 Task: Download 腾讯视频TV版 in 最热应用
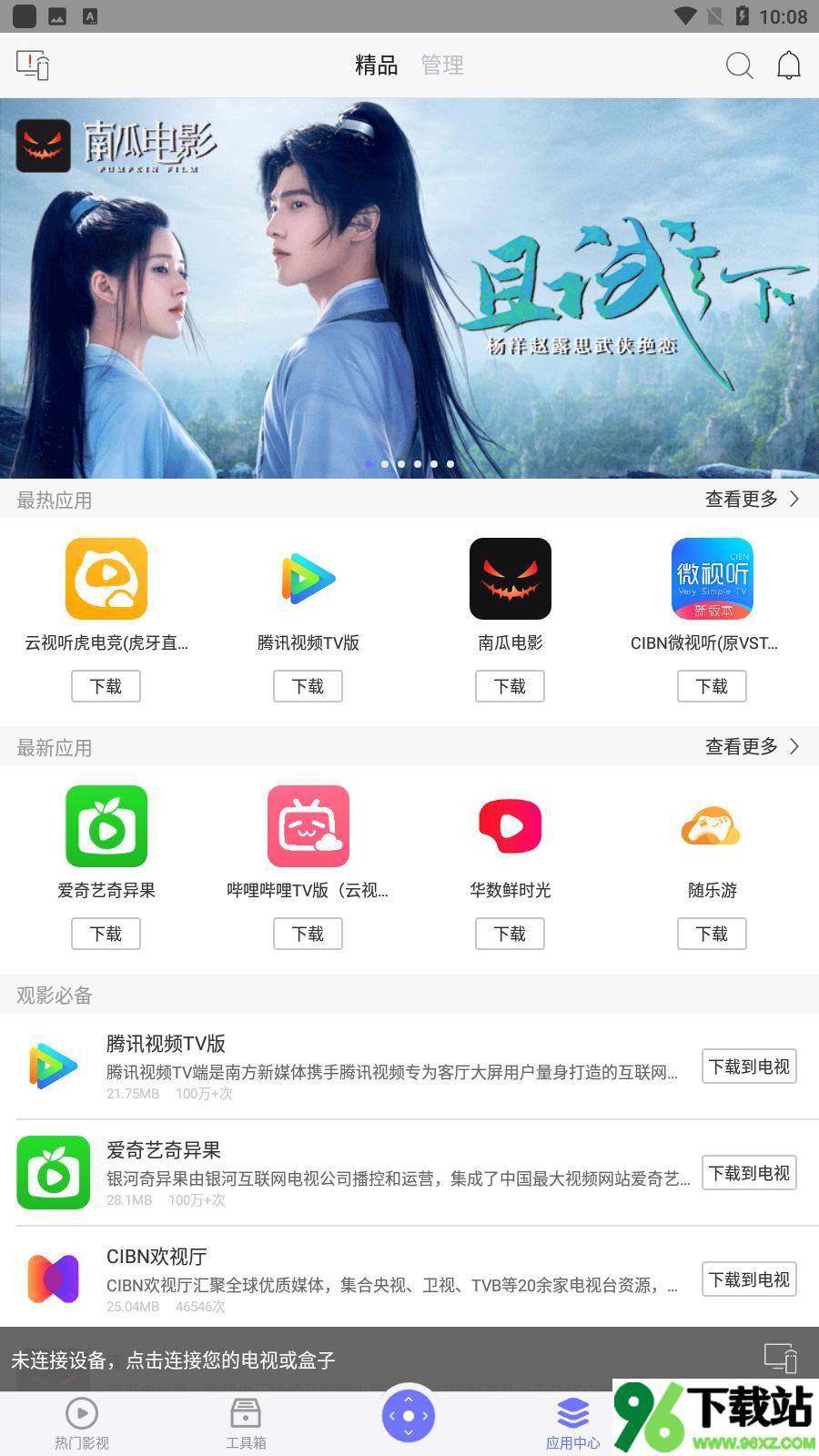pos(308,686)
